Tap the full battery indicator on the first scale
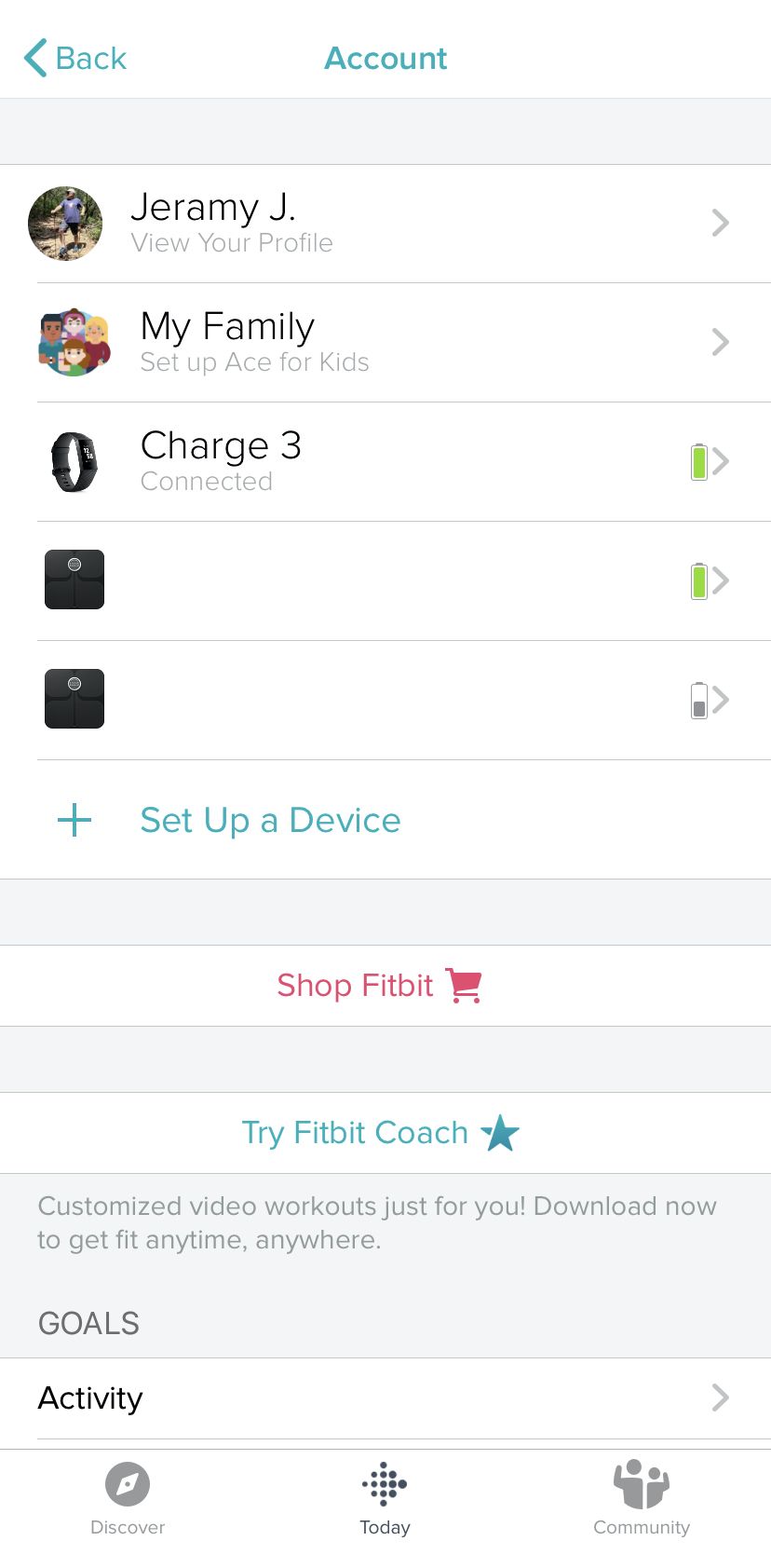The width and height of the screenshot is (771, 1568). pos(698,579)
